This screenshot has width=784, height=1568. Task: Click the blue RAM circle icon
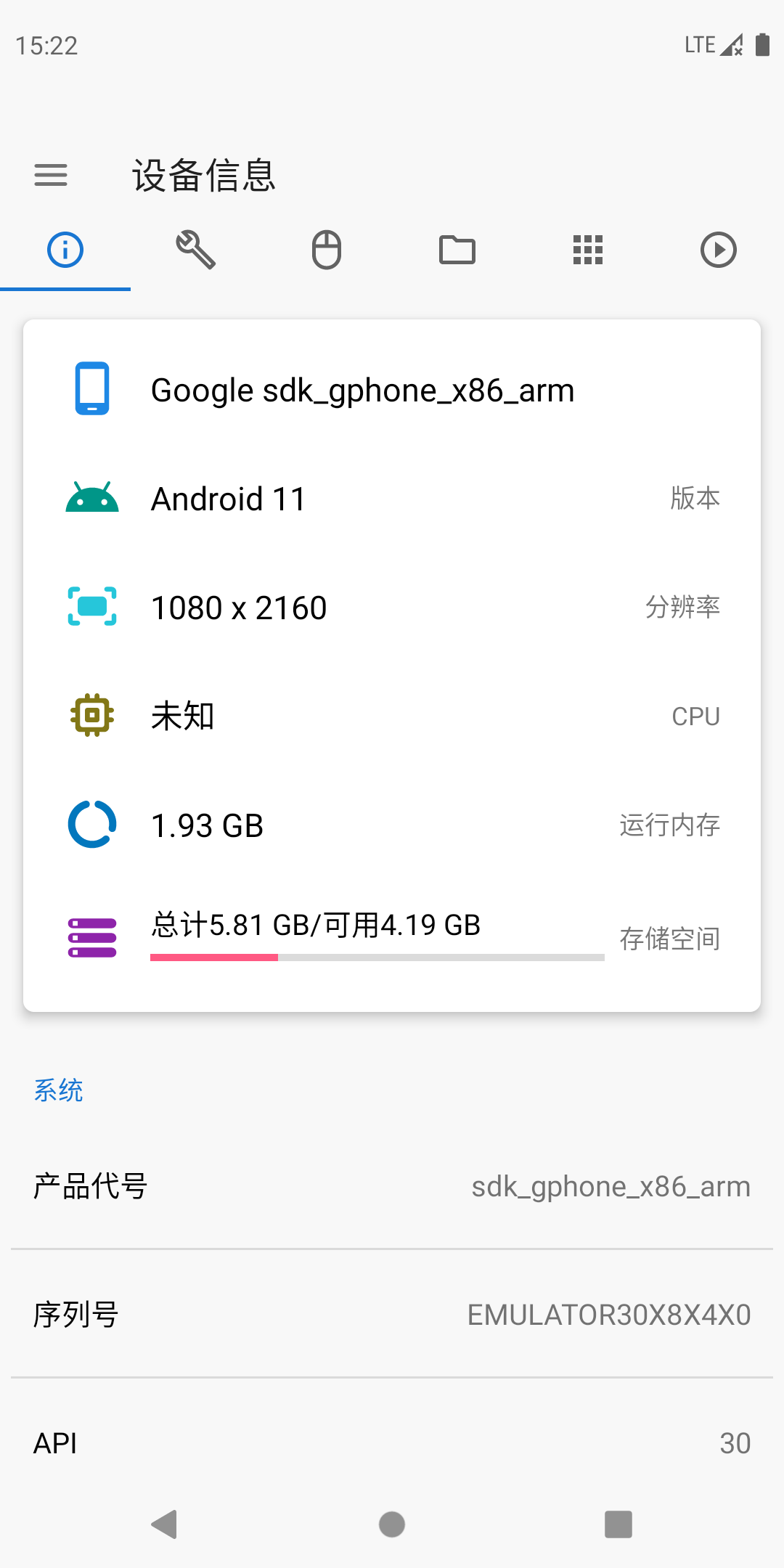(x=91, y=824)
